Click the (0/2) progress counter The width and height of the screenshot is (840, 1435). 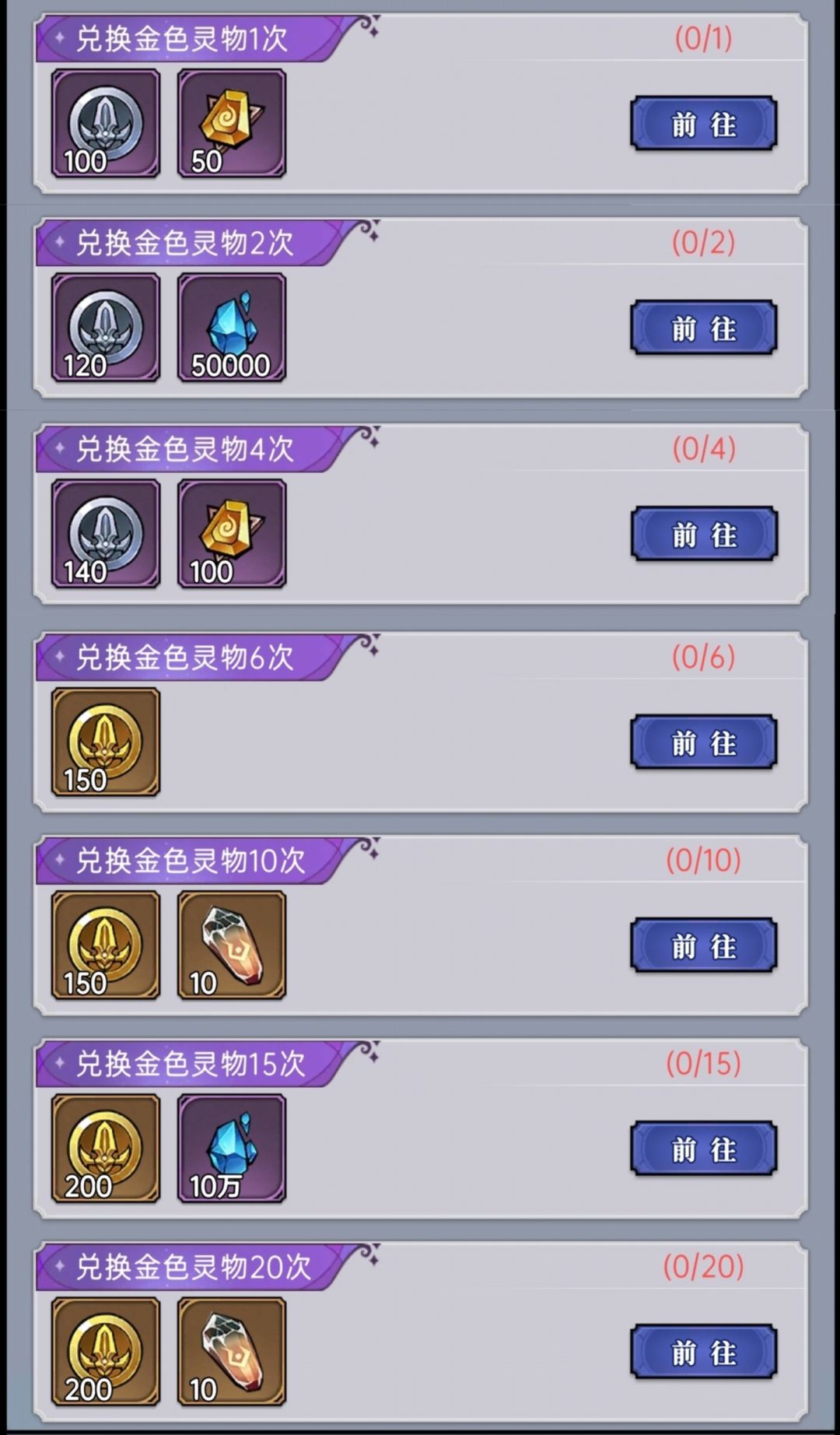(702, 241)
